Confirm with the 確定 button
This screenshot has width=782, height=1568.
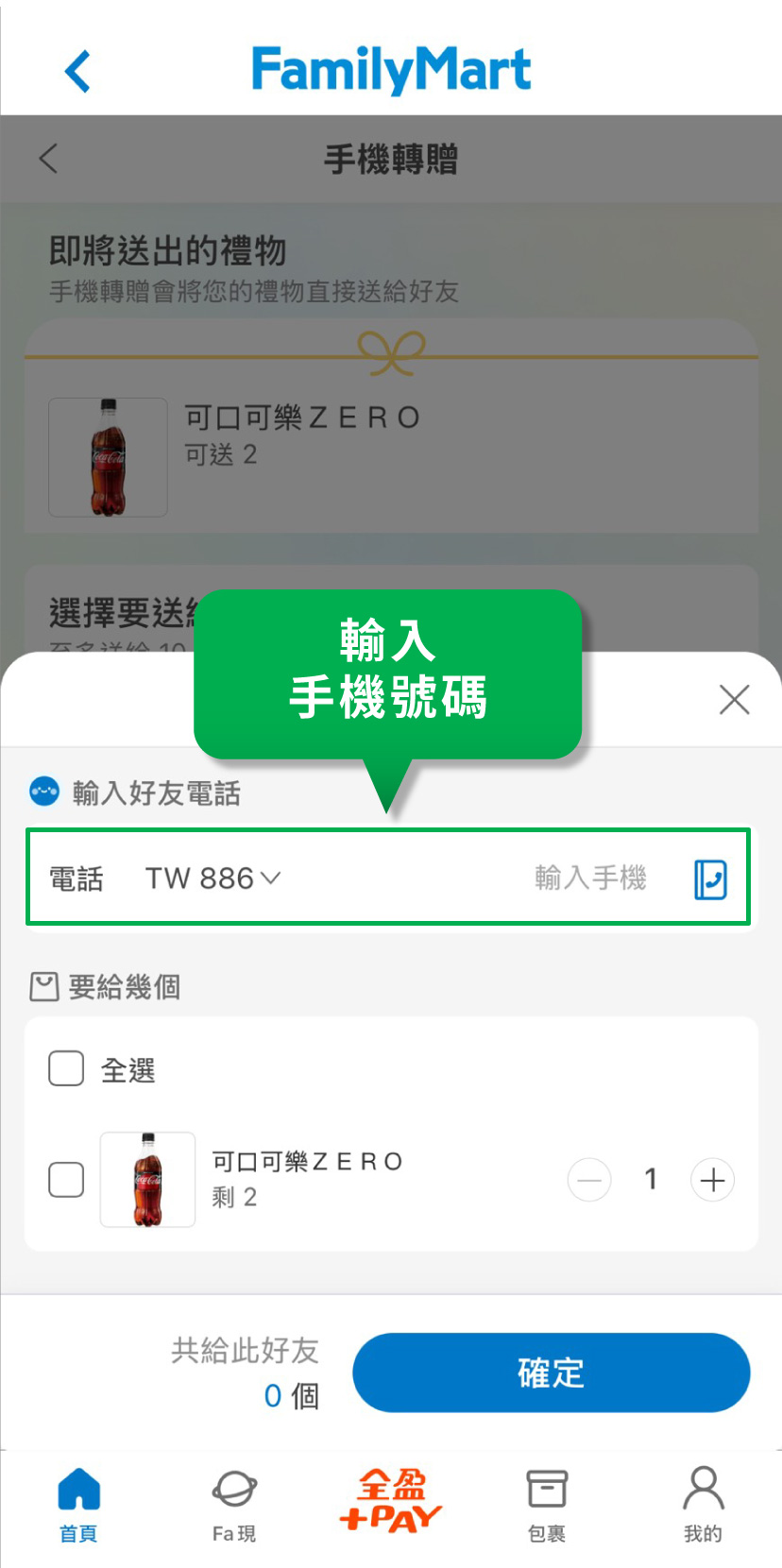point(551,1372)
